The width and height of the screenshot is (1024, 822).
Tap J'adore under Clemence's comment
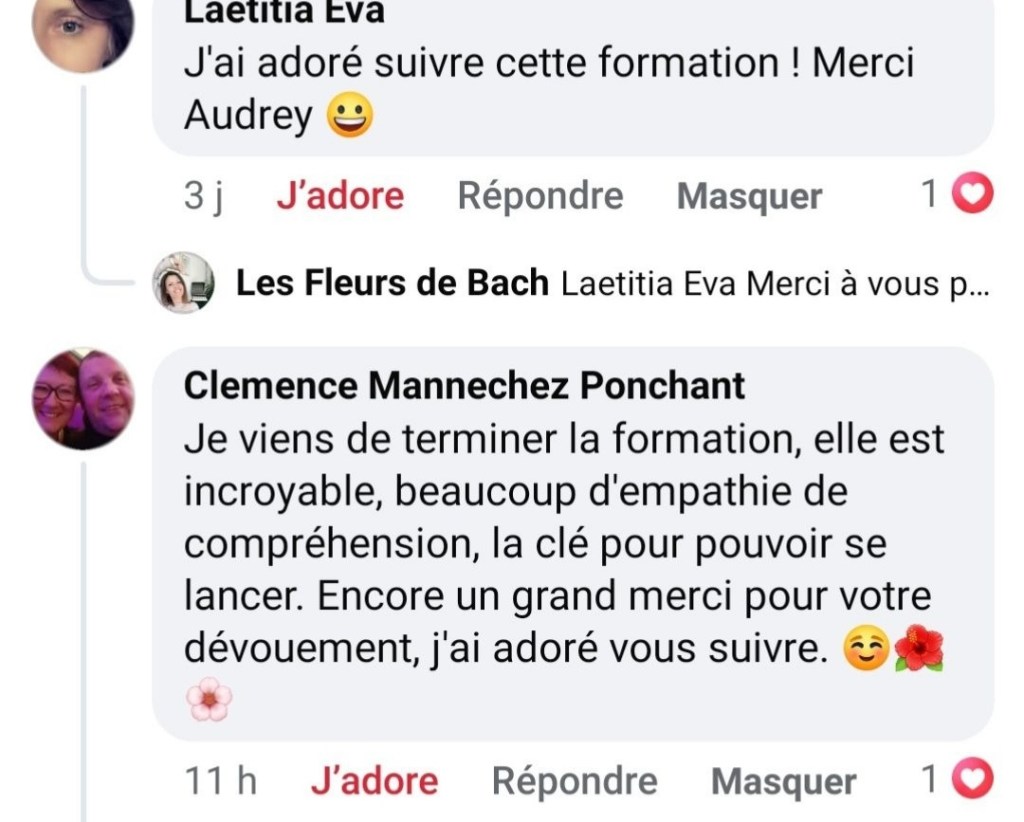point(374,781)
